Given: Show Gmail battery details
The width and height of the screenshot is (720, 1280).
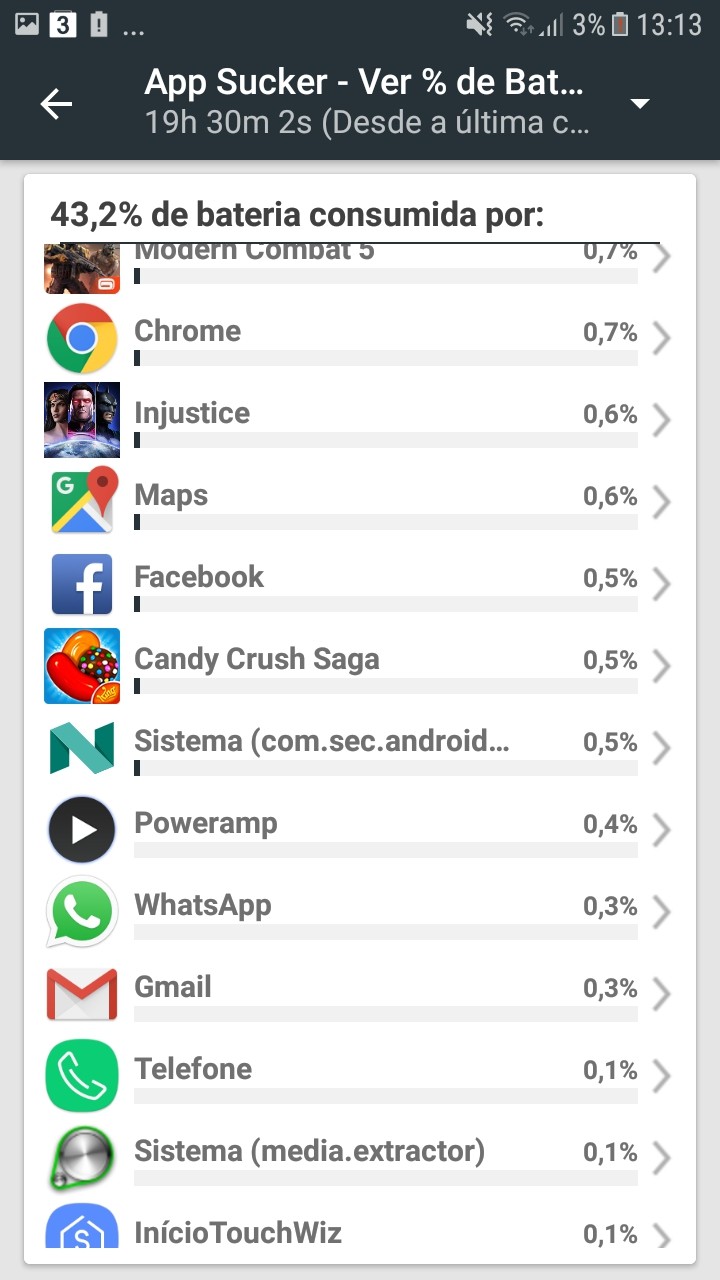Looking at the screenshot, I should [360, 995].
